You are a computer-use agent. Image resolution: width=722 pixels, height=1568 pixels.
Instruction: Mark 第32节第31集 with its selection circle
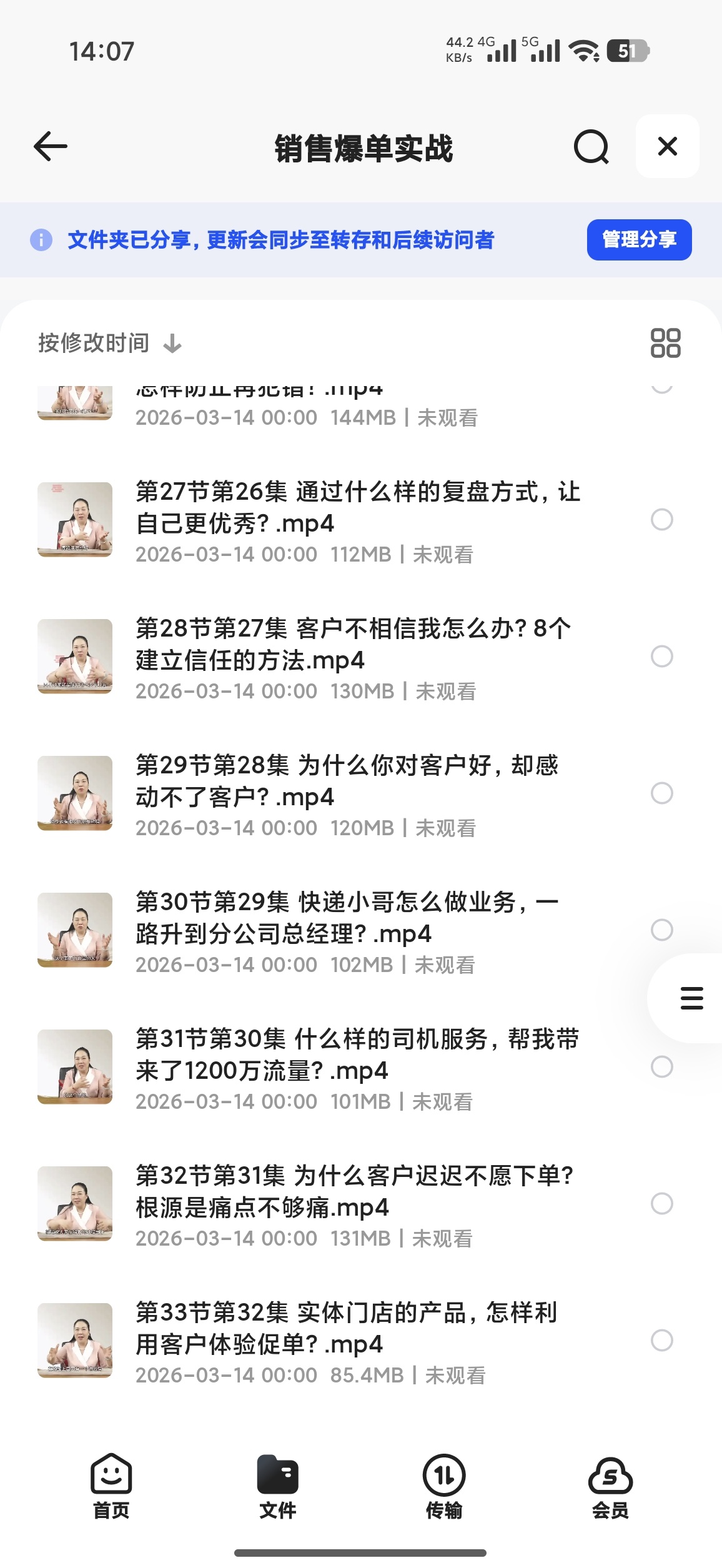(662, 1203)
